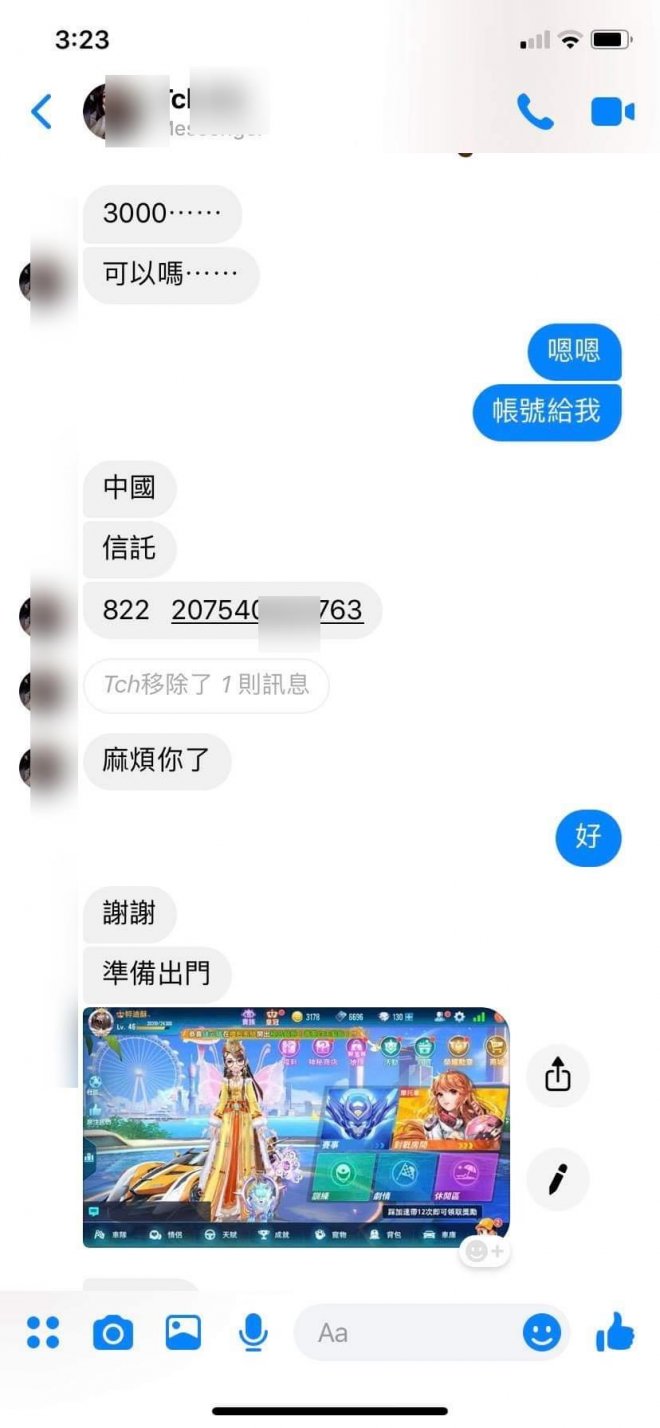Open the camera to take a photo
Screen dimensions: 660x1428
click(113, 1333)
